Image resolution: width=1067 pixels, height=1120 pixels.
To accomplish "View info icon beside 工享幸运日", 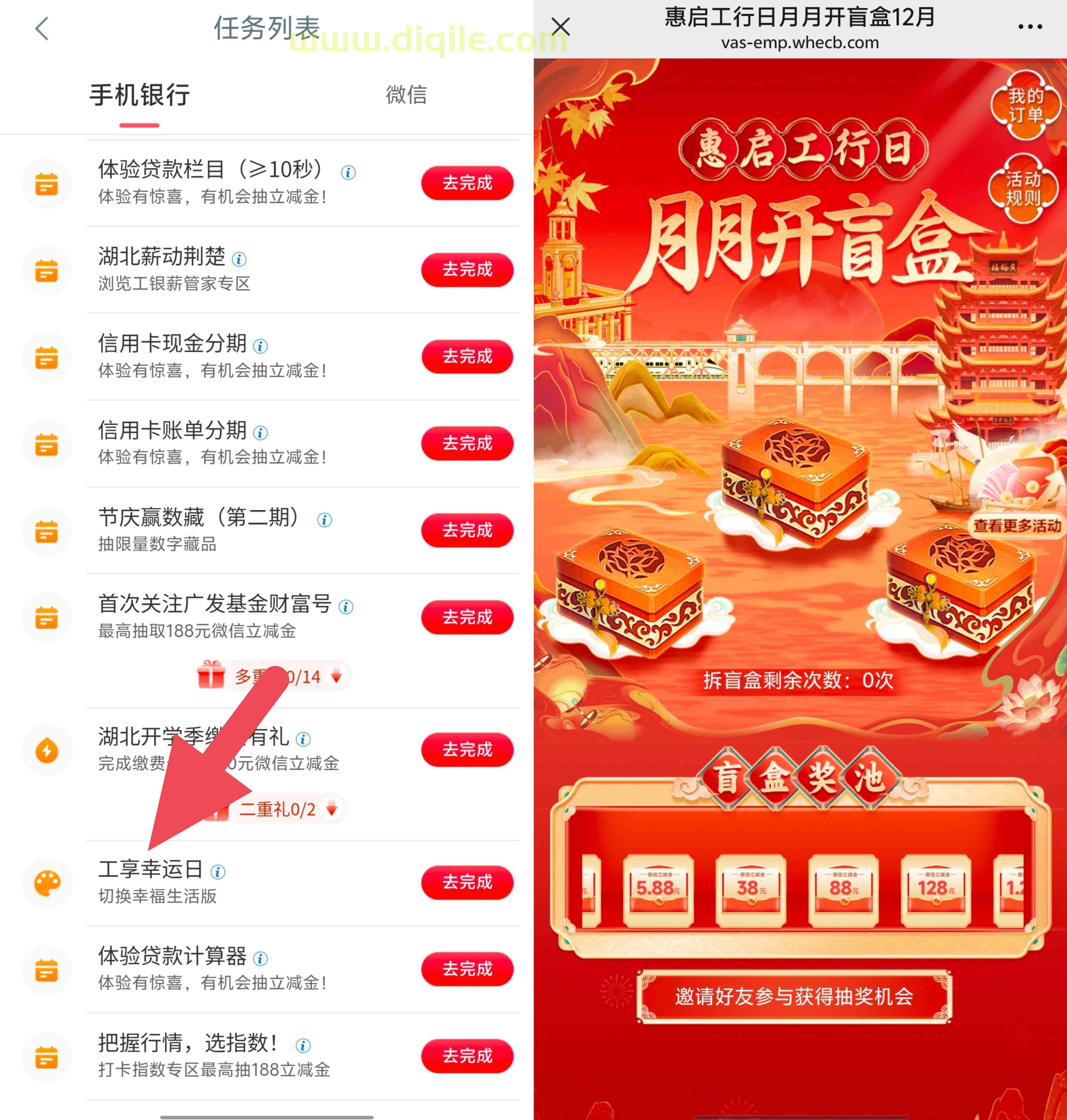I will pos(218,872).
